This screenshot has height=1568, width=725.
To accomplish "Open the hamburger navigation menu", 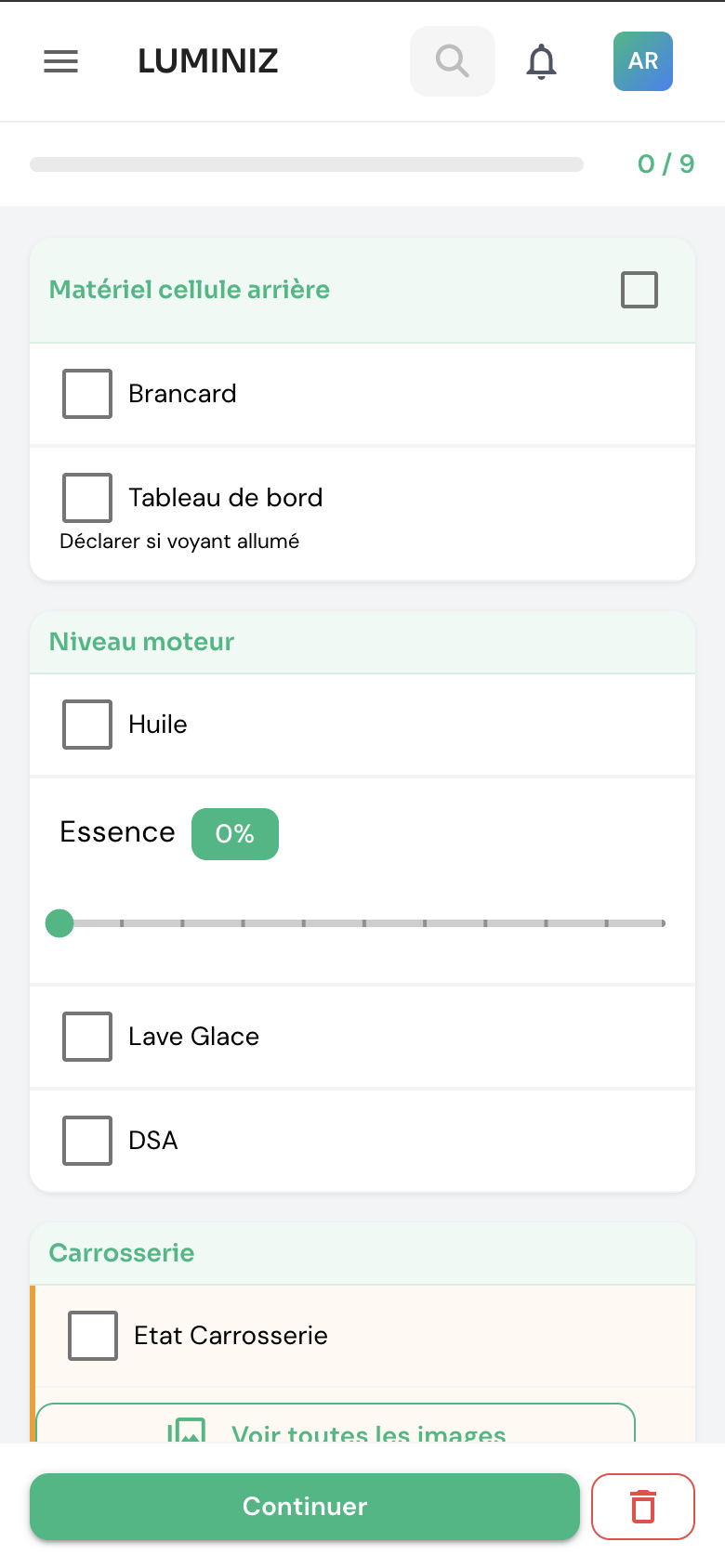I will tap(60, 61).
